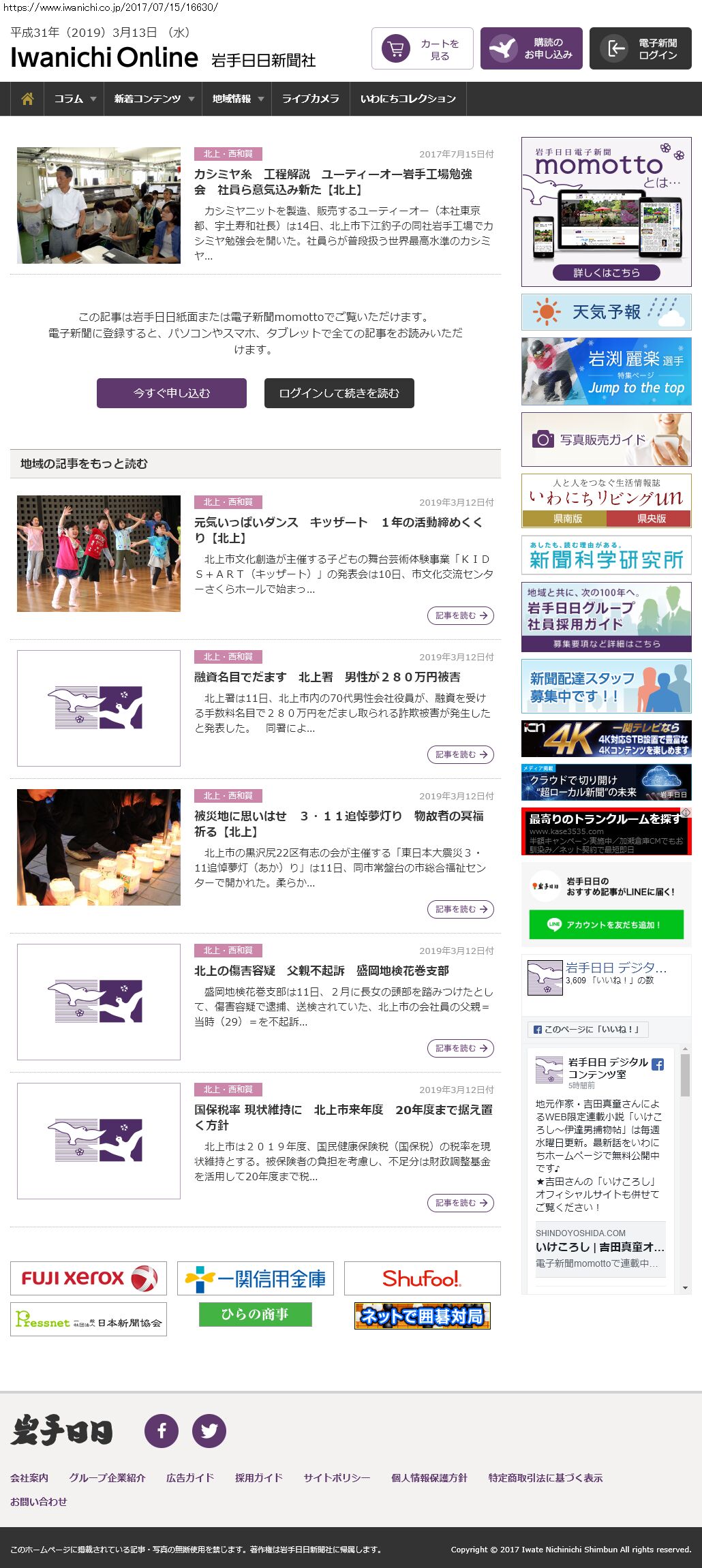
Task: Open the Twitter icon in footer
Action: click(x=209, y=1431)
